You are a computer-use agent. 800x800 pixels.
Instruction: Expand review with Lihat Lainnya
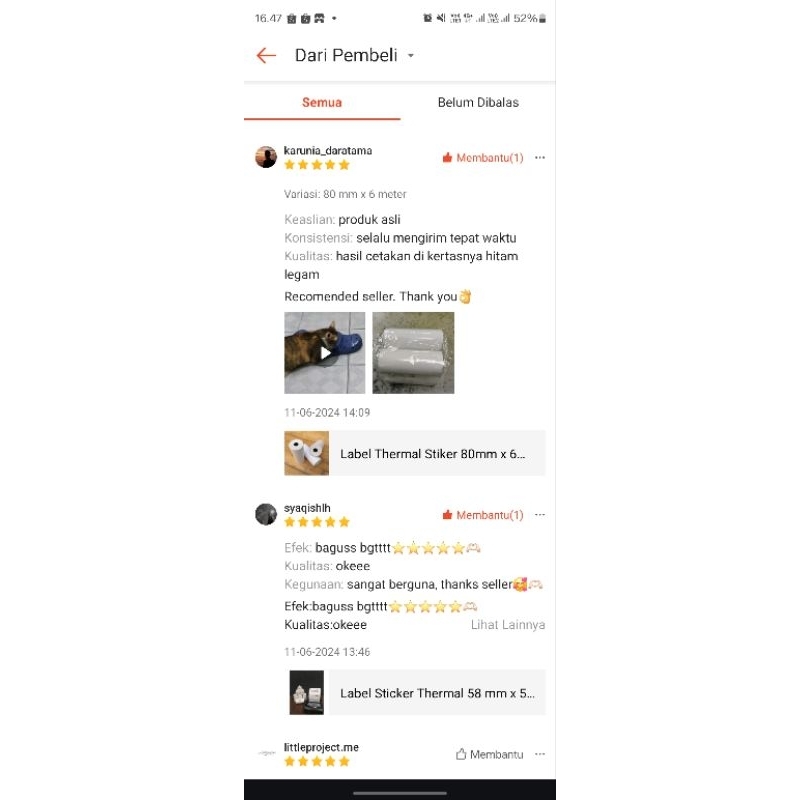pos(508,625)
